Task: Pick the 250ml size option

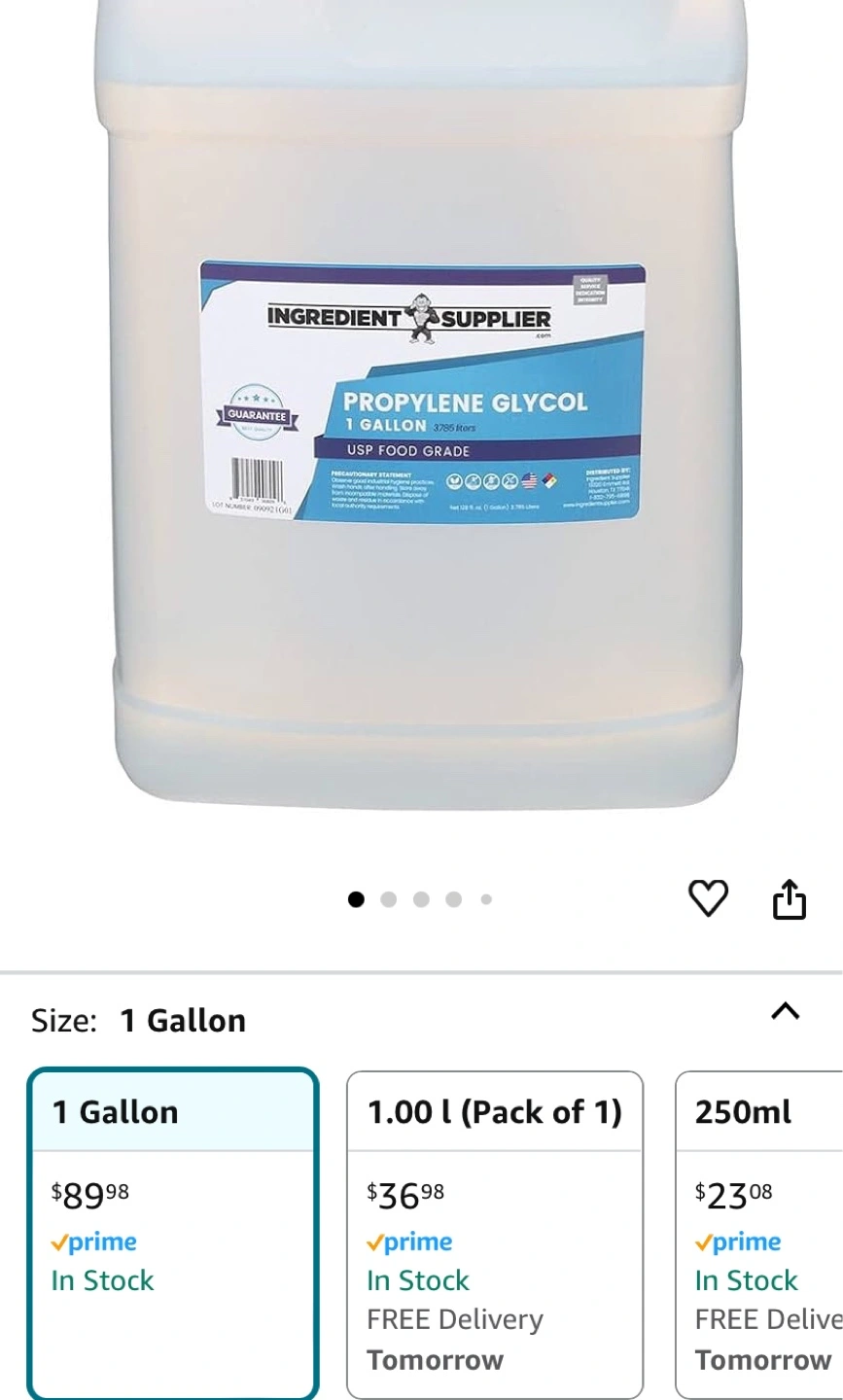Action: (x=760, y=1233)
